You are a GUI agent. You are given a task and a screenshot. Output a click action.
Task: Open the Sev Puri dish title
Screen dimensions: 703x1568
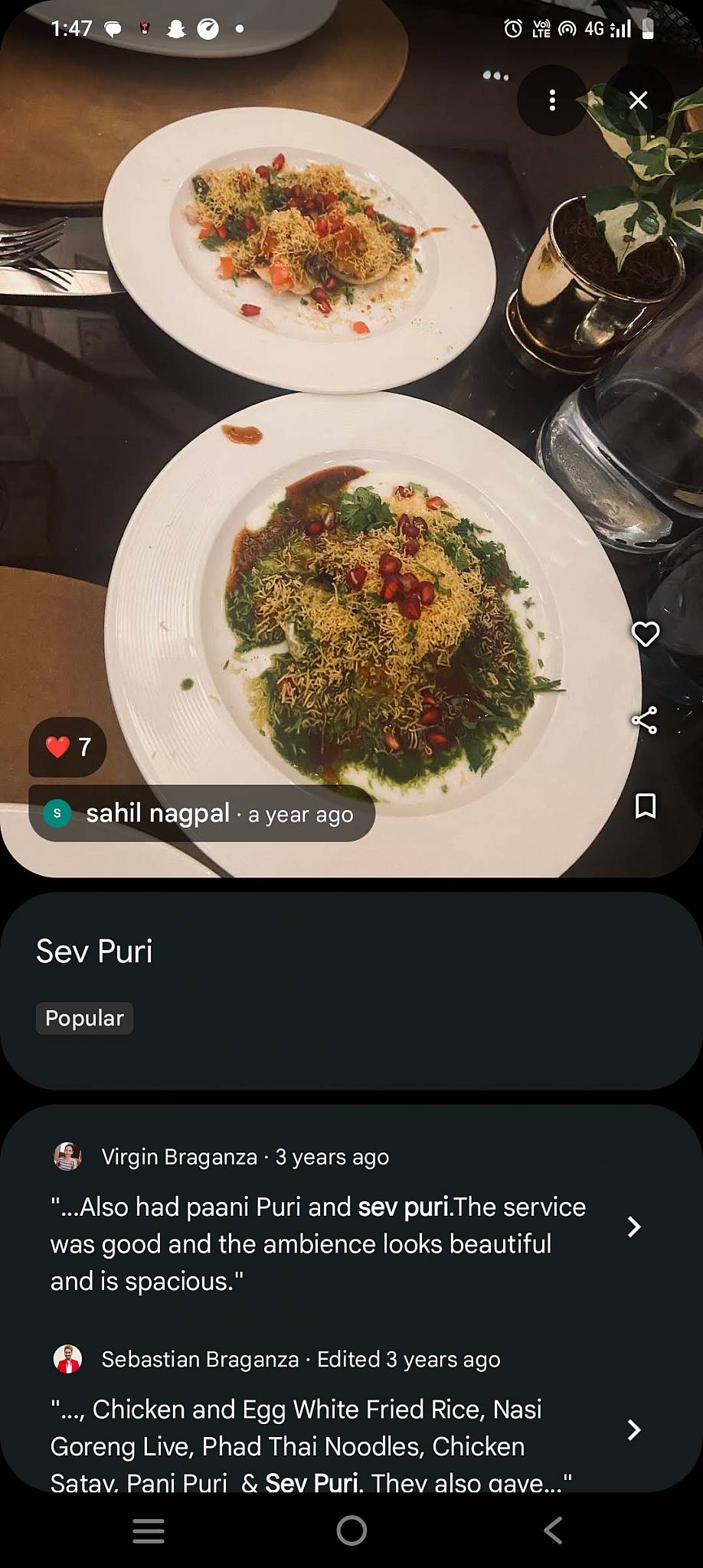click(94, 951)
